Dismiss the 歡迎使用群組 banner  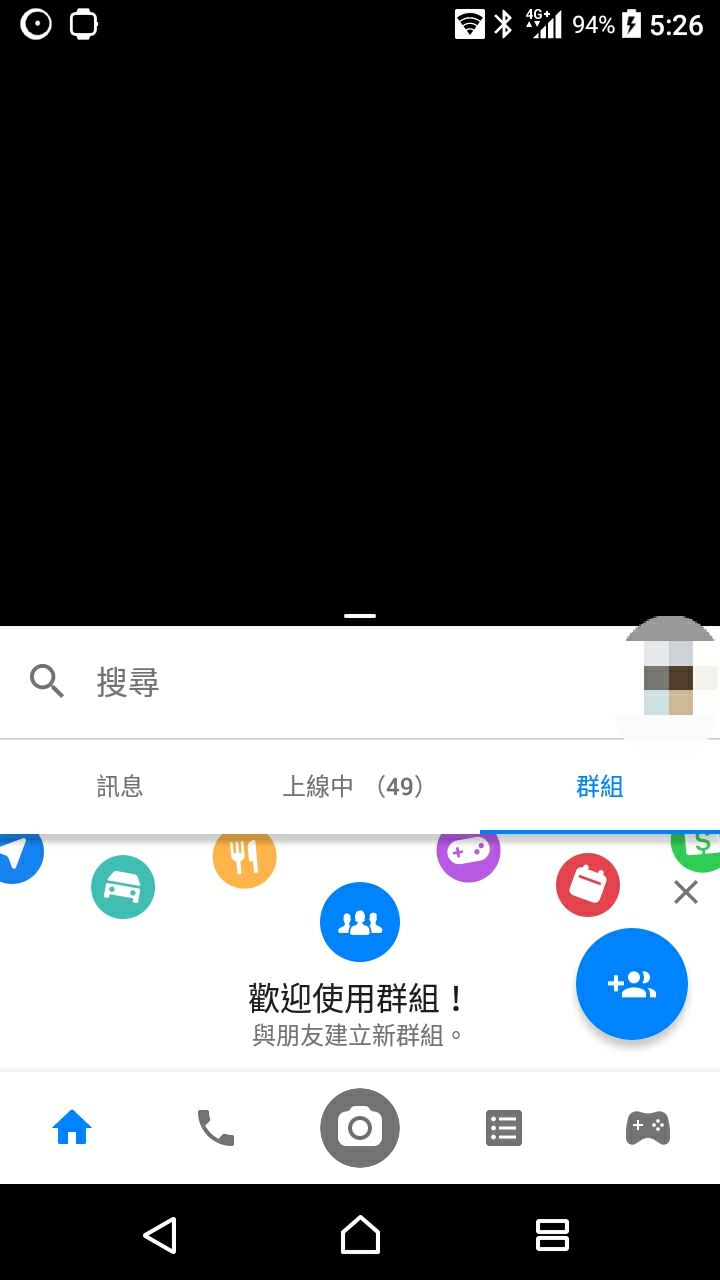(686, 892)
